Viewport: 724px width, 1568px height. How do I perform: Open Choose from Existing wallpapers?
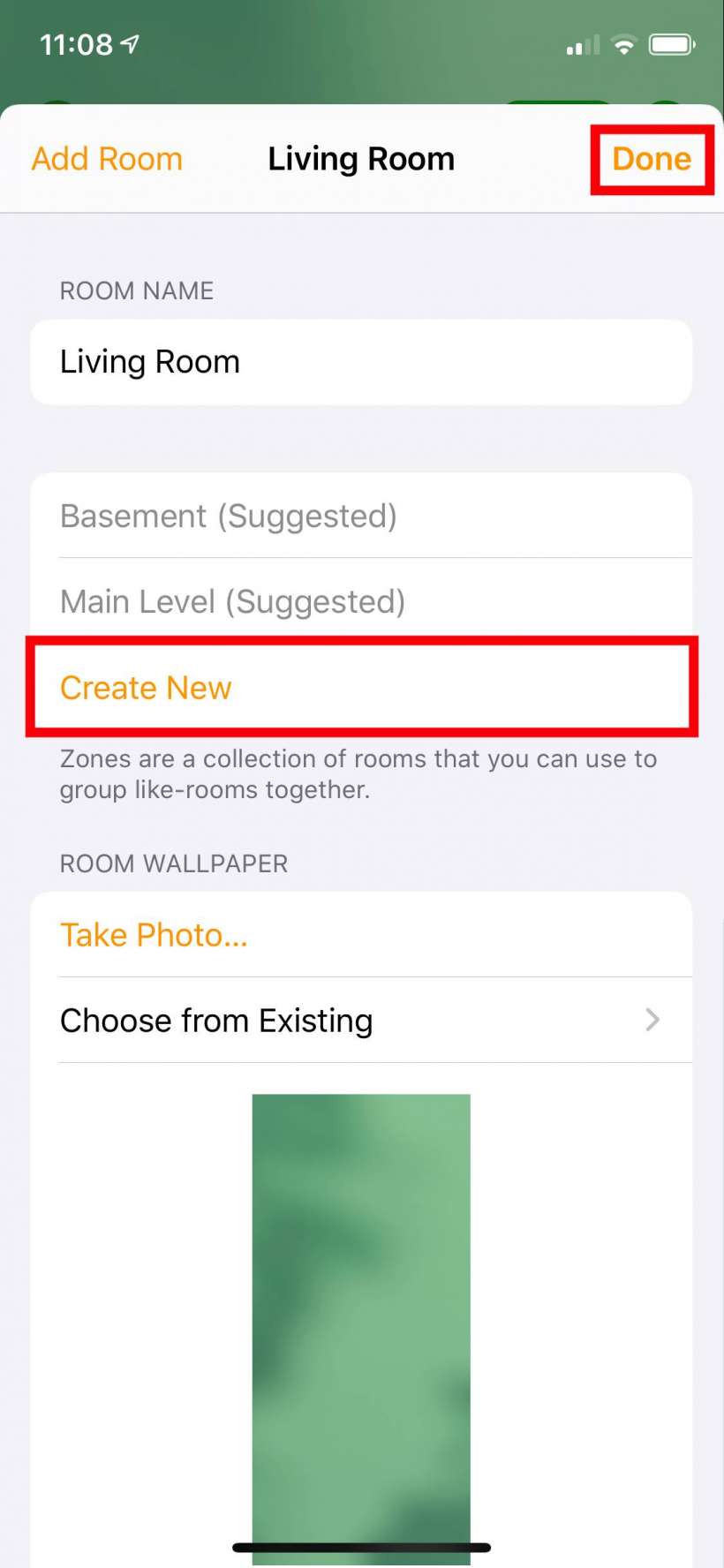pyautogui.click(x=360, y=1021)
